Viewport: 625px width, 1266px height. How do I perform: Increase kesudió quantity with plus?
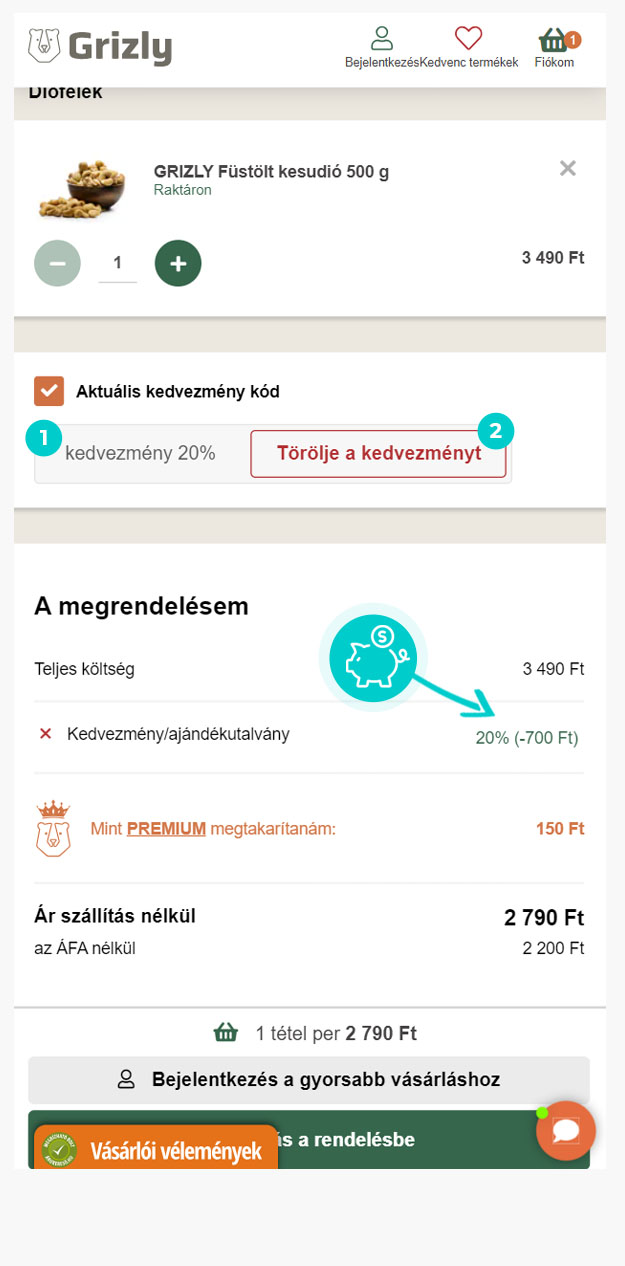tap(178, 263)
